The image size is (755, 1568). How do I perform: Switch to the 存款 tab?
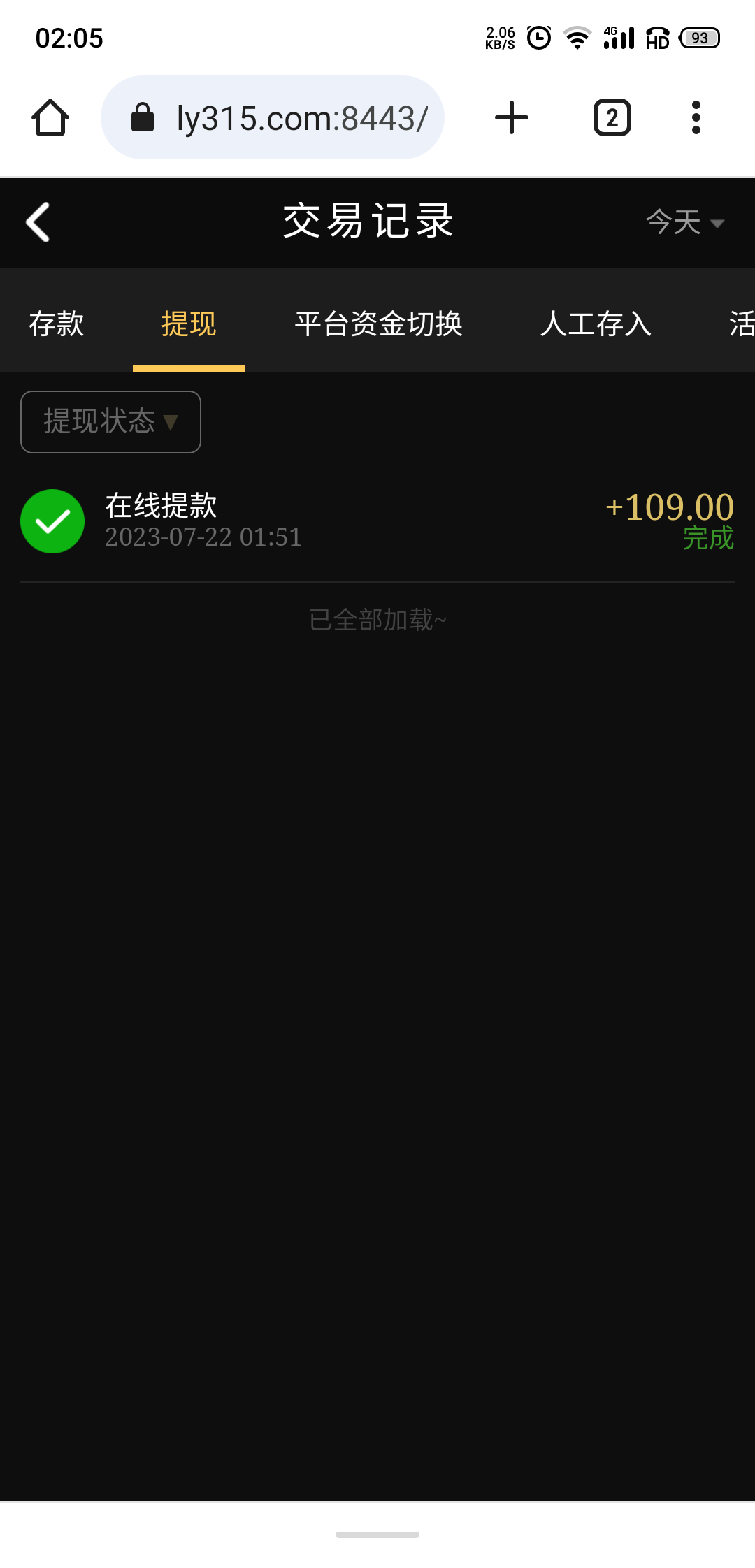tap(57, 324)
